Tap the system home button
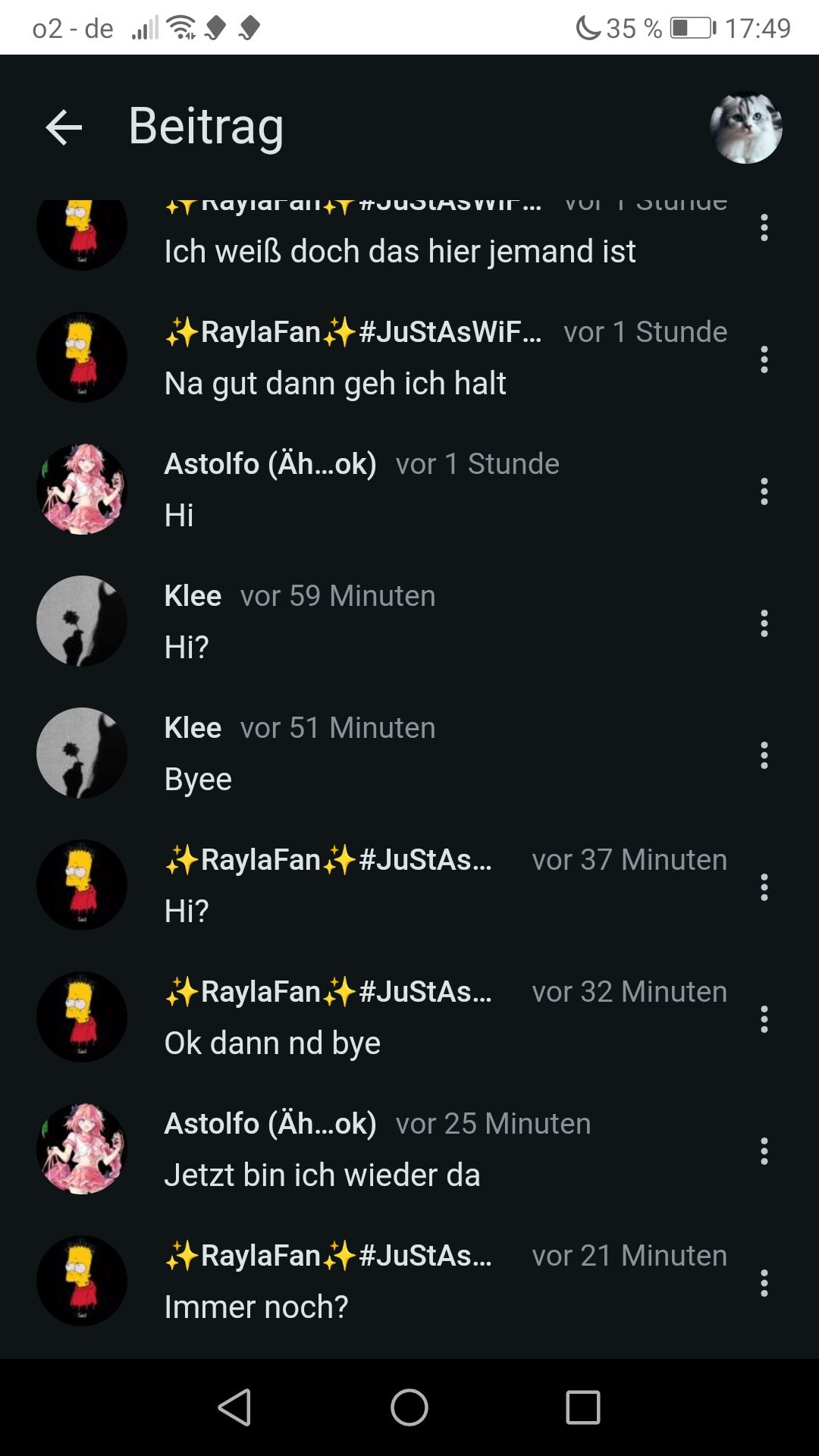The image size is (819, 1456). pyautogui.click(x=409, y=1407)
